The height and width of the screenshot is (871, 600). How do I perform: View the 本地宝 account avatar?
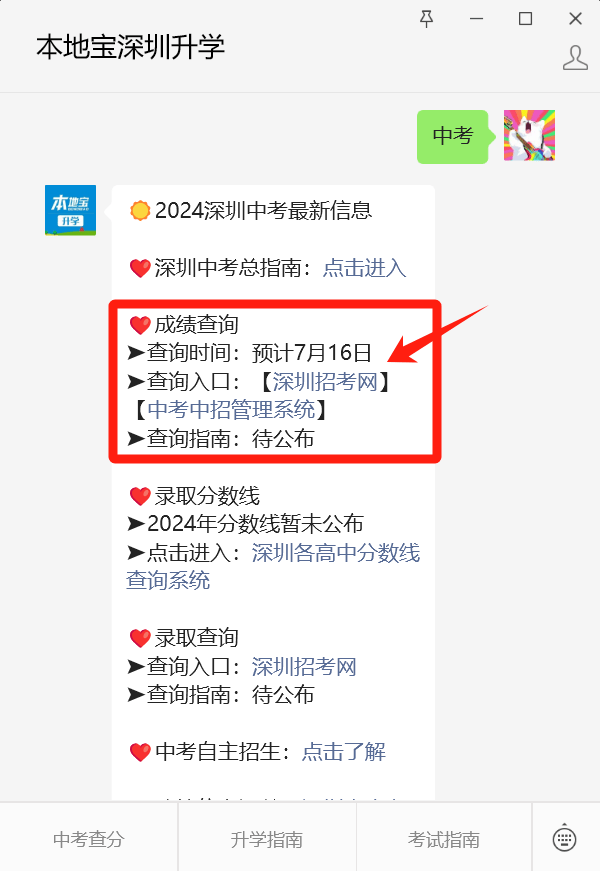(70, 210)
